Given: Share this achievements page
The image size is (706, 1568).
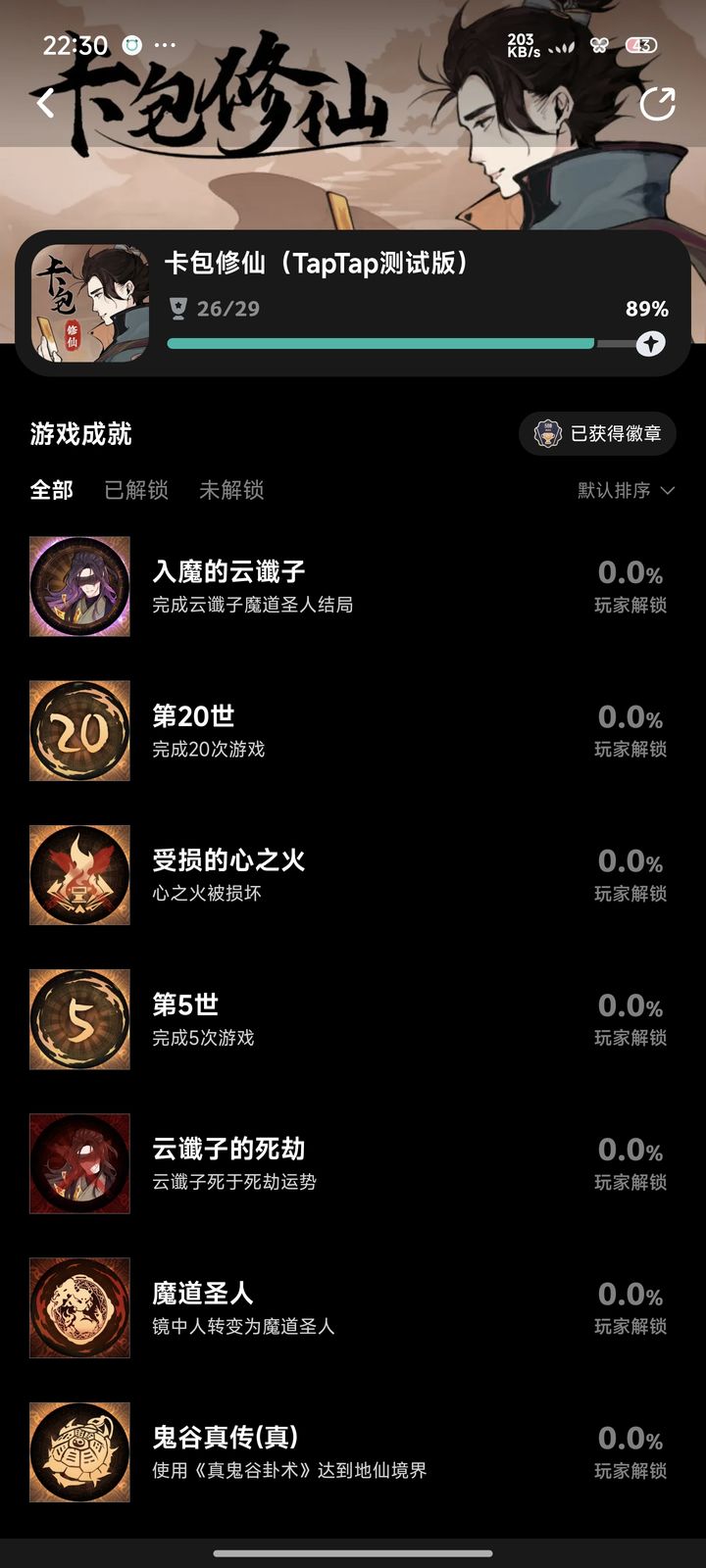Looking at the screenshot, I should pos(657,104).
